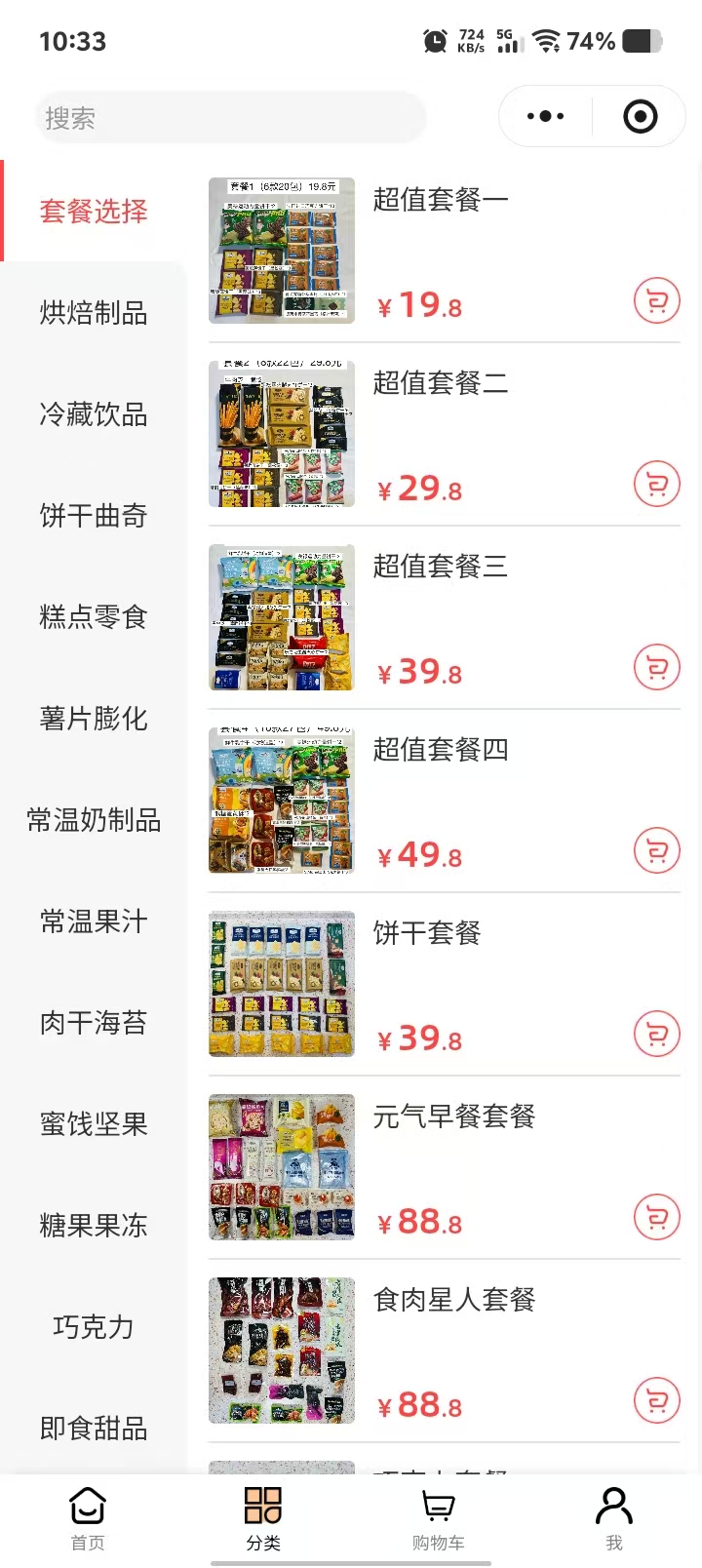Image resolution: width=702 pixels, height=1568 pixels.
Task: Choose the 蜜饯坚果 category
Action: (94, 1124)
